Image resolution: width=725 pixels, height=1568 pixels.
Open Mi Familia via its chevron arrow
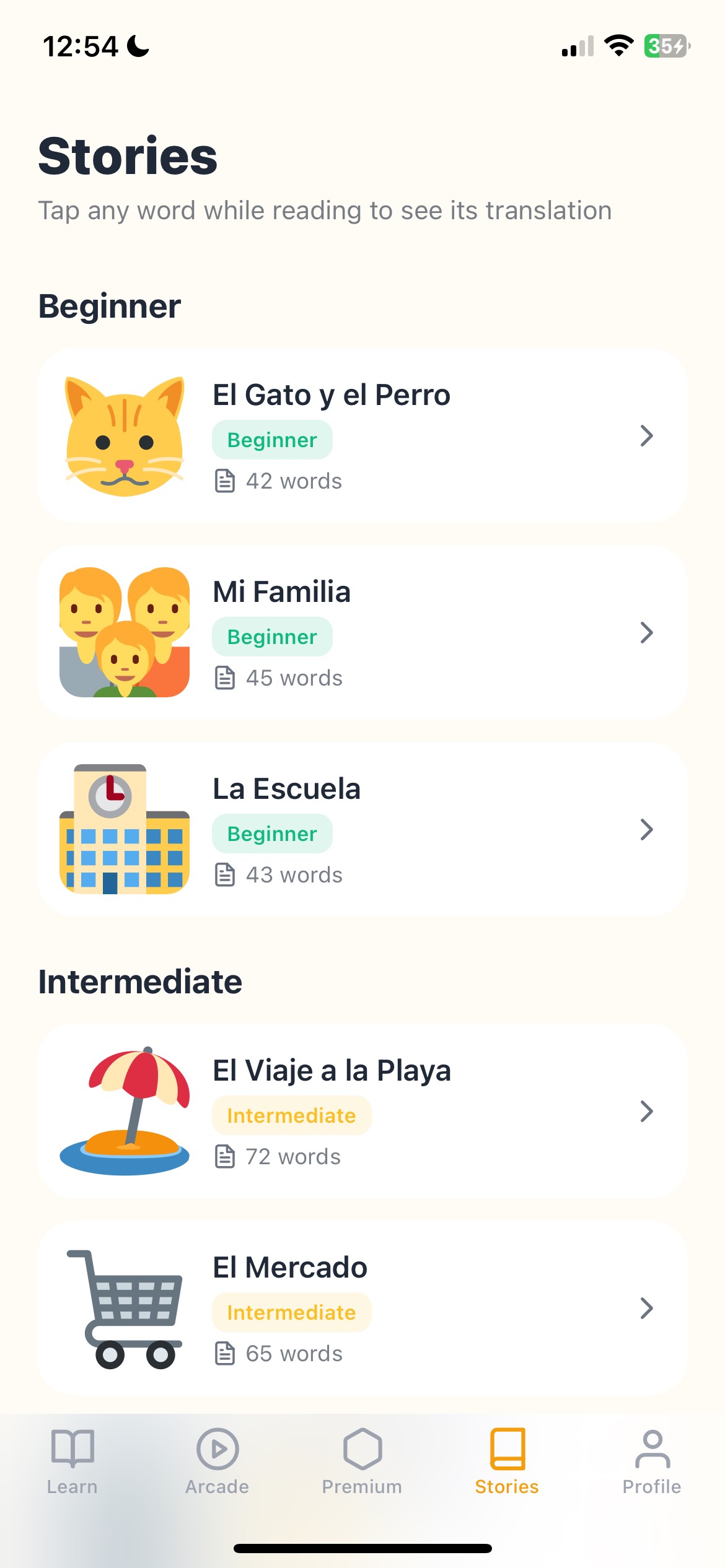pos(646,633)
